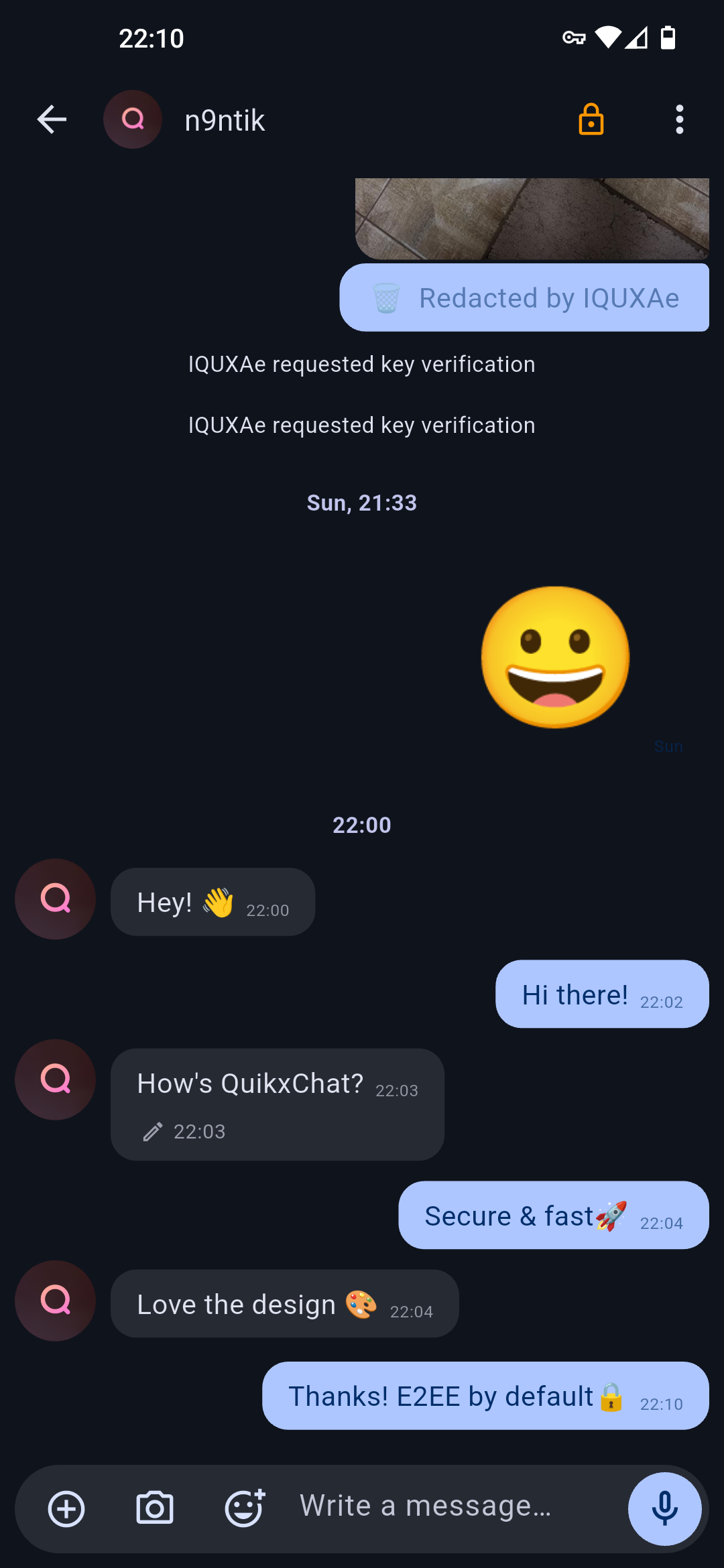Open n9ntik's avatar in the header

pos(133,119)
